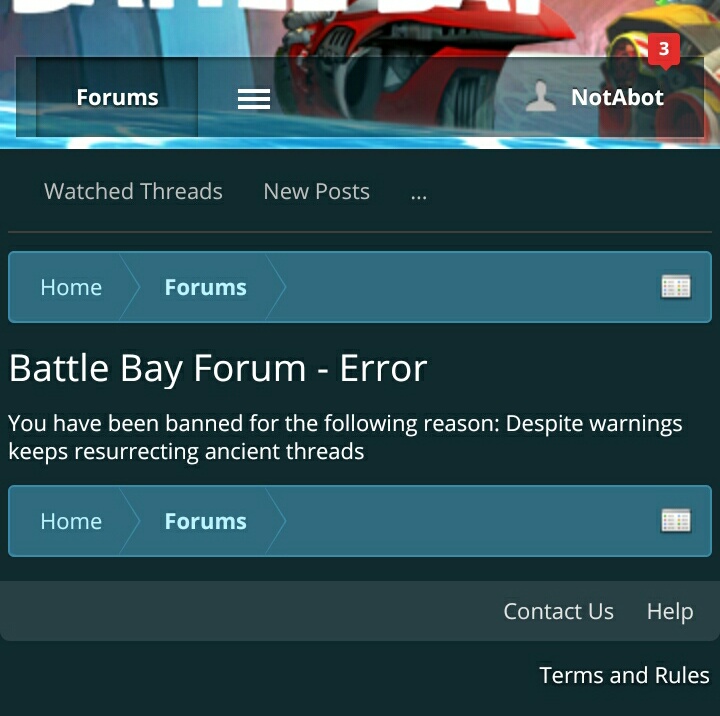Show New Posts
The height and width of the screenshot is (716, 720).
(316, 191)
